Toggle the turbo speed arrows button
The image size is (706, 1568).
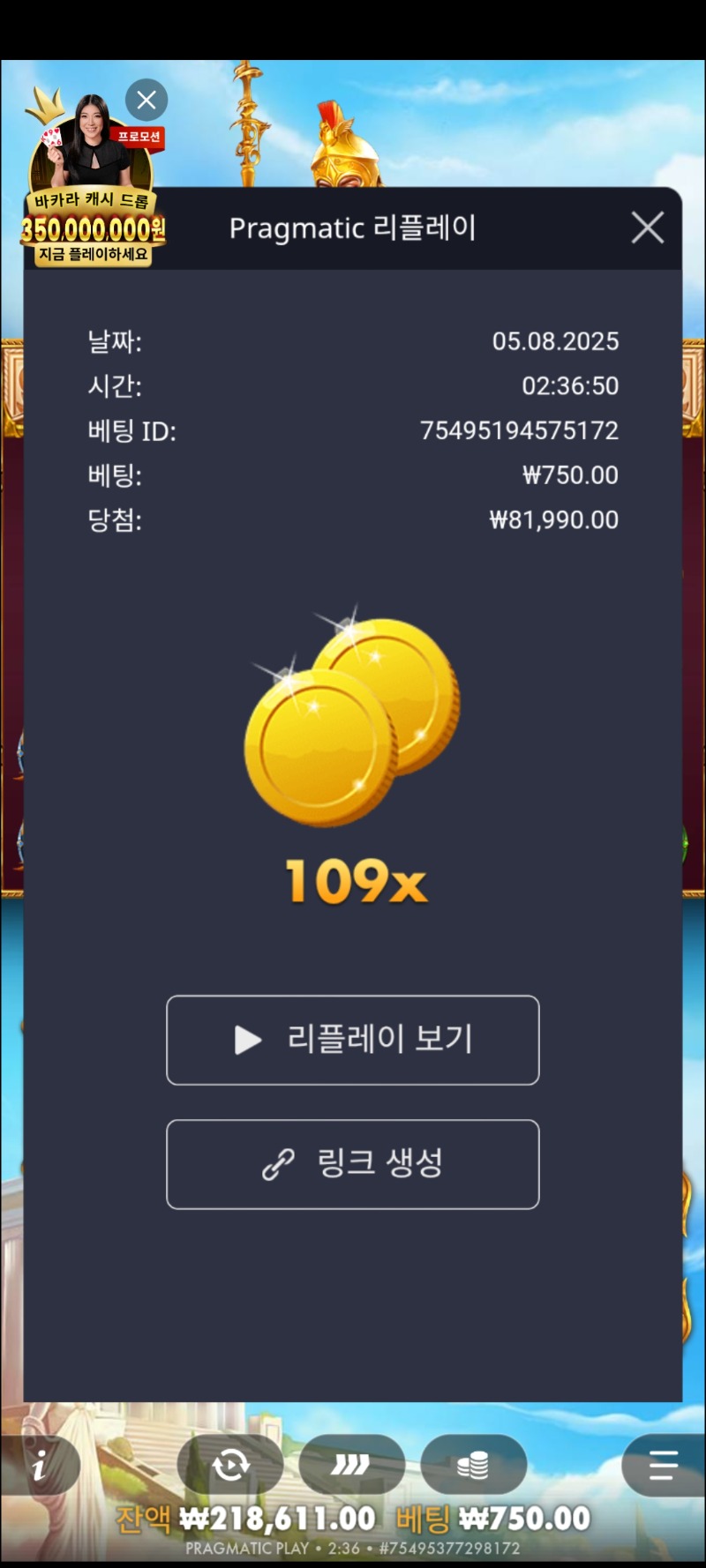351,1466
